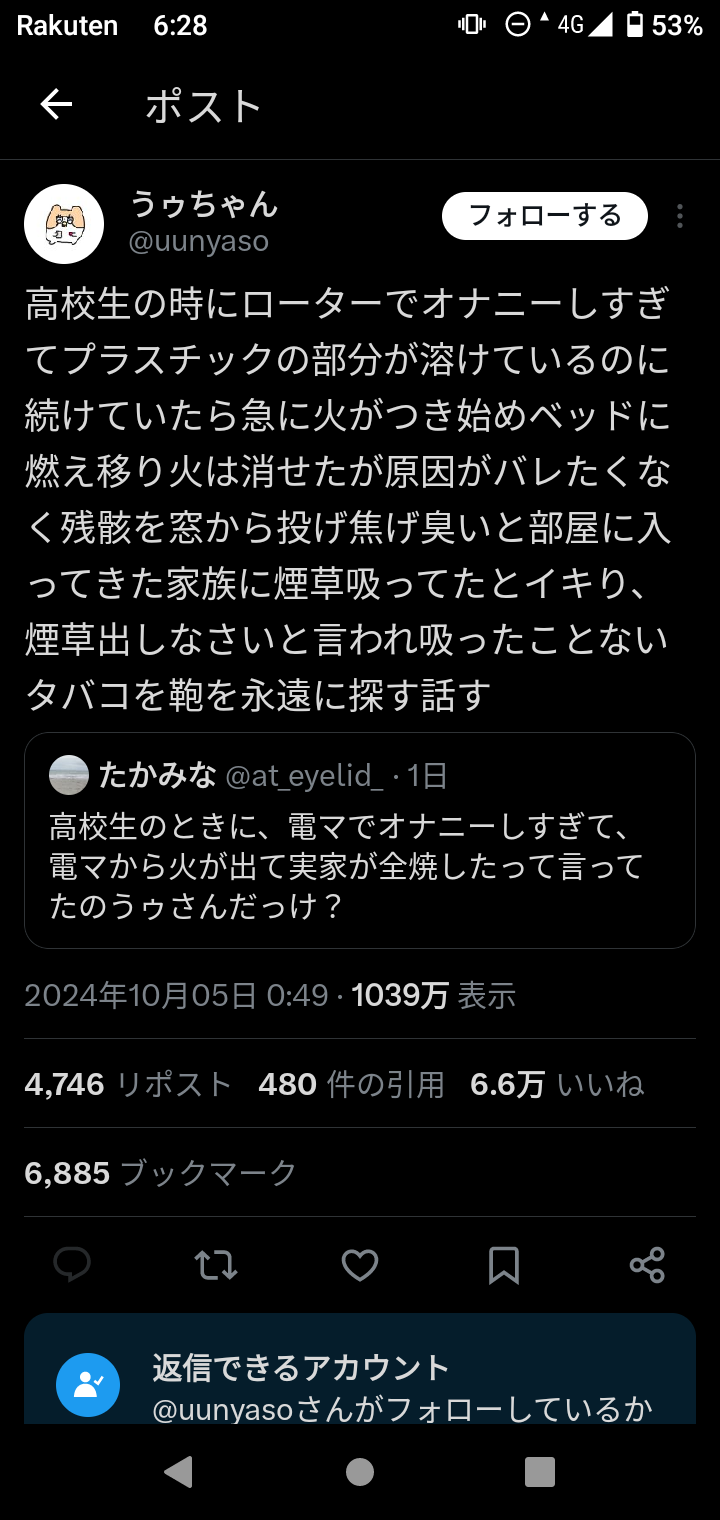The image size is (720, 1520).
Task: Share this post
Action: (647, 1265)
